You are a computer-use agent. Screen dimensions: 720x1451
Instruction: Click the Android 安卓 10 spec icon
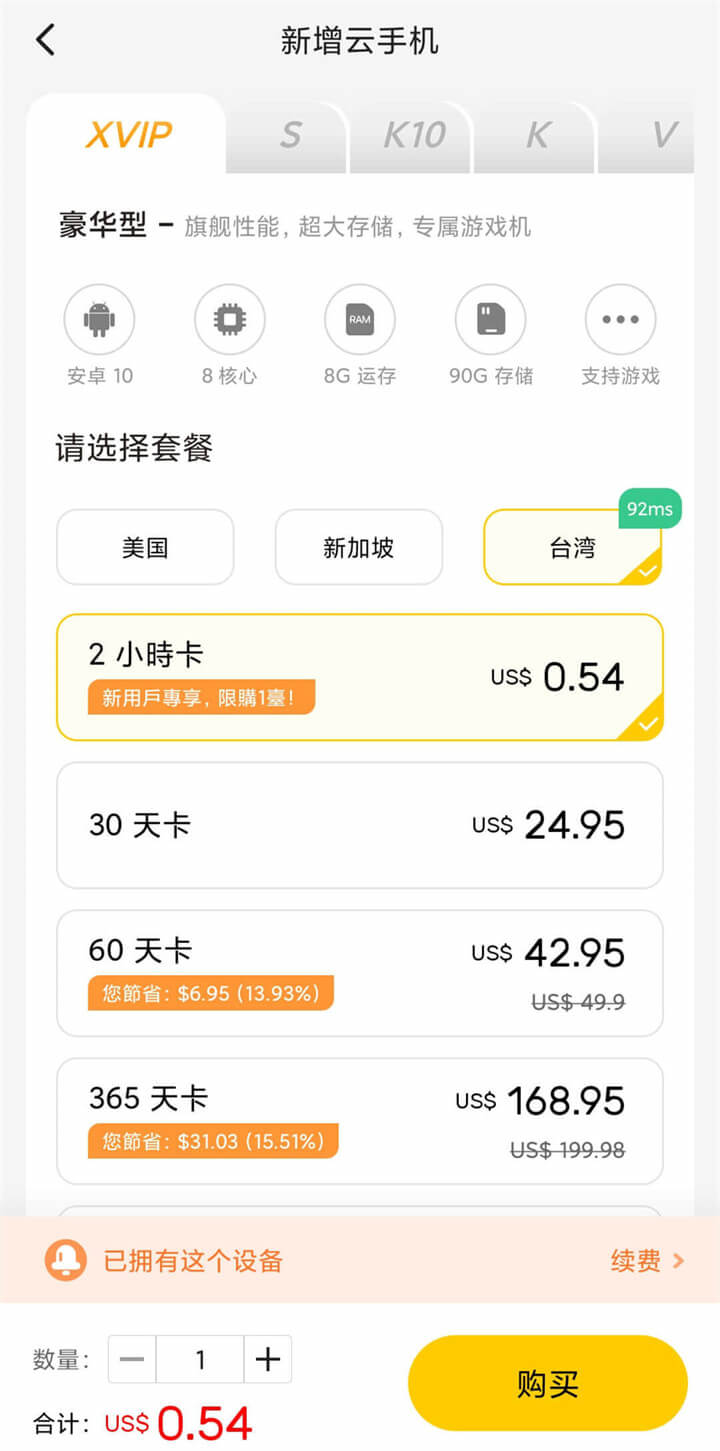[x=99, y=318]
